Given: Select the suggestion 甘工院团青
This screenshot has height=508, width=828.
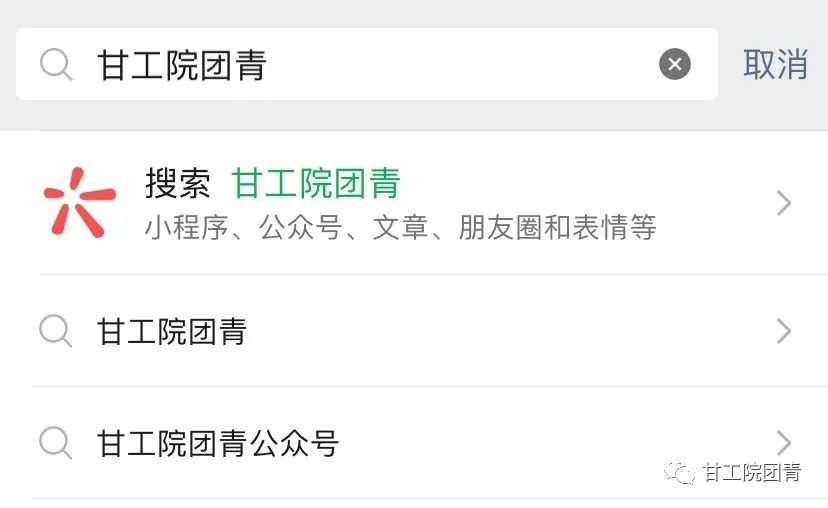Looking at the screenshot, I should [x=400, y=331].
